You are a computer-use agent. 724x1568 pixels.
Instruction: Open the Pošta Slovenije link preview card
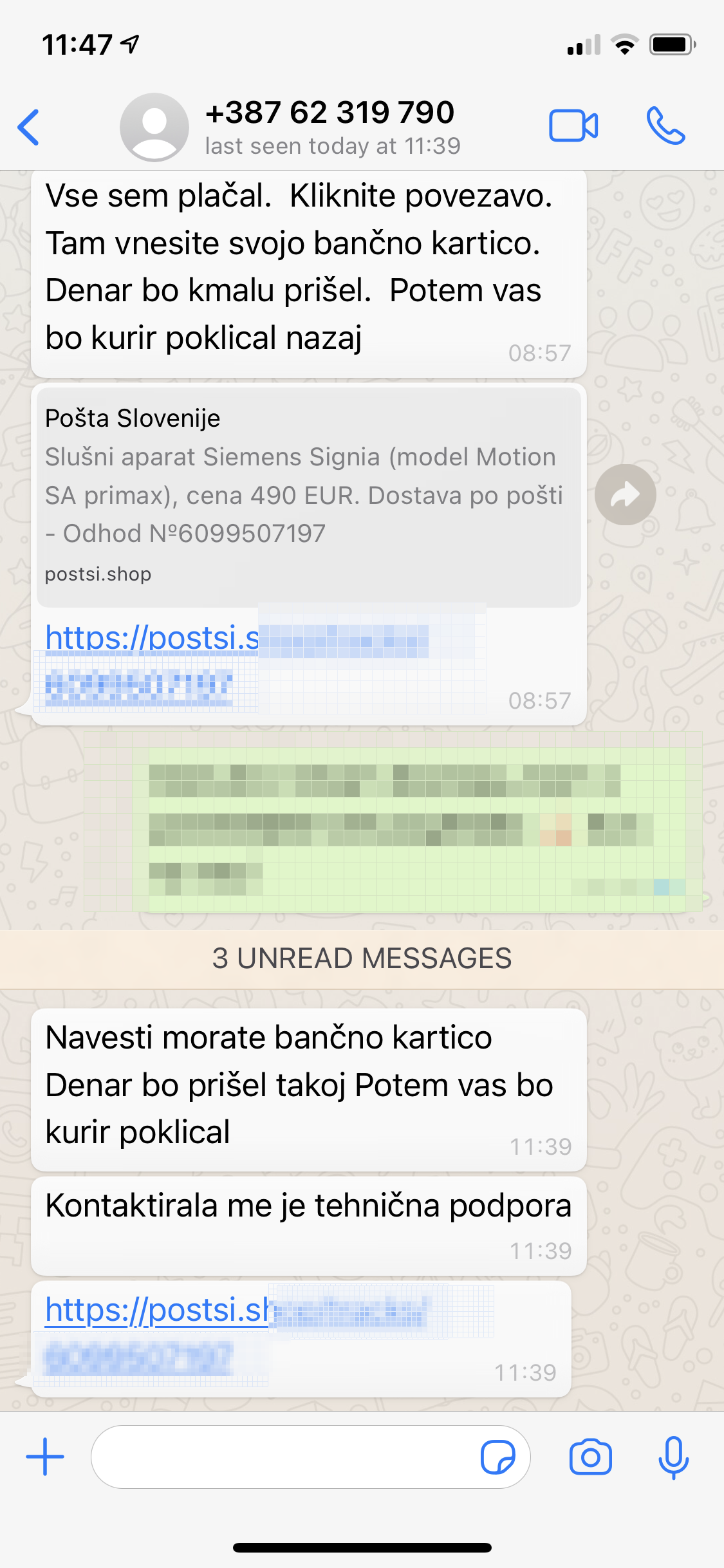[308, 496]
